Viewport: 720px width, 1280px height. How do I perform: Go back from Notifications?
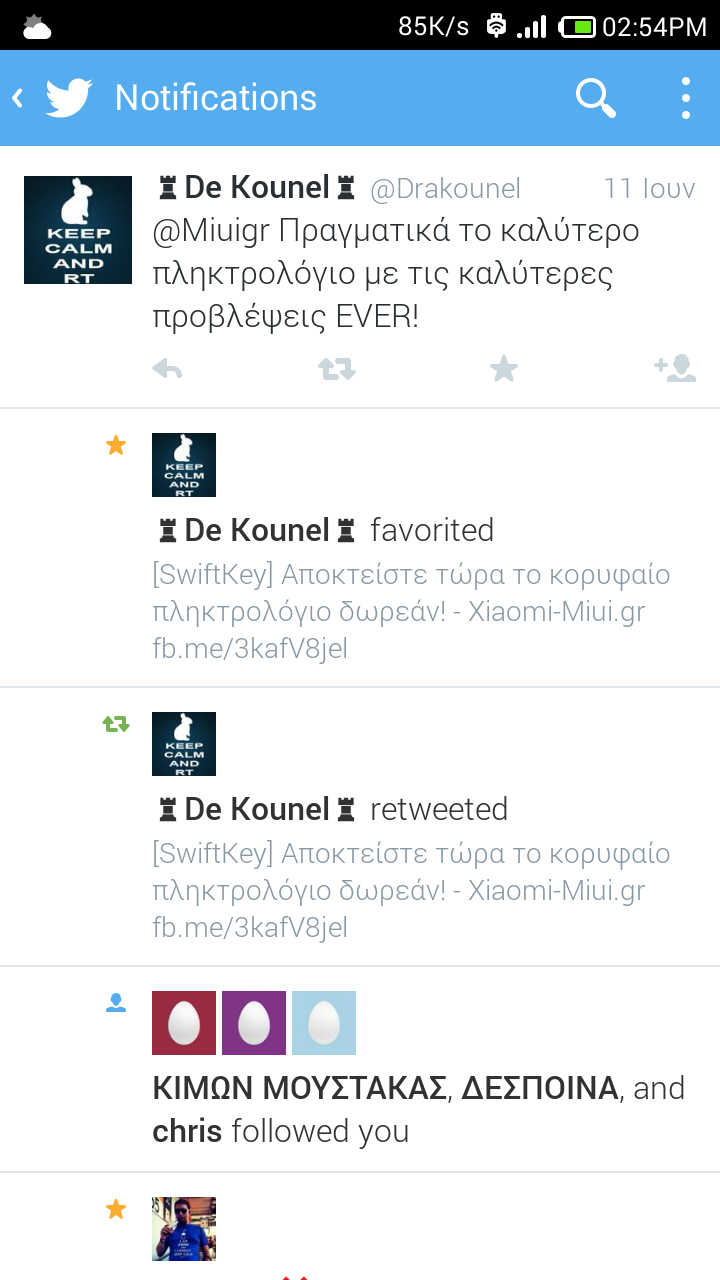(x=18, y=98)
